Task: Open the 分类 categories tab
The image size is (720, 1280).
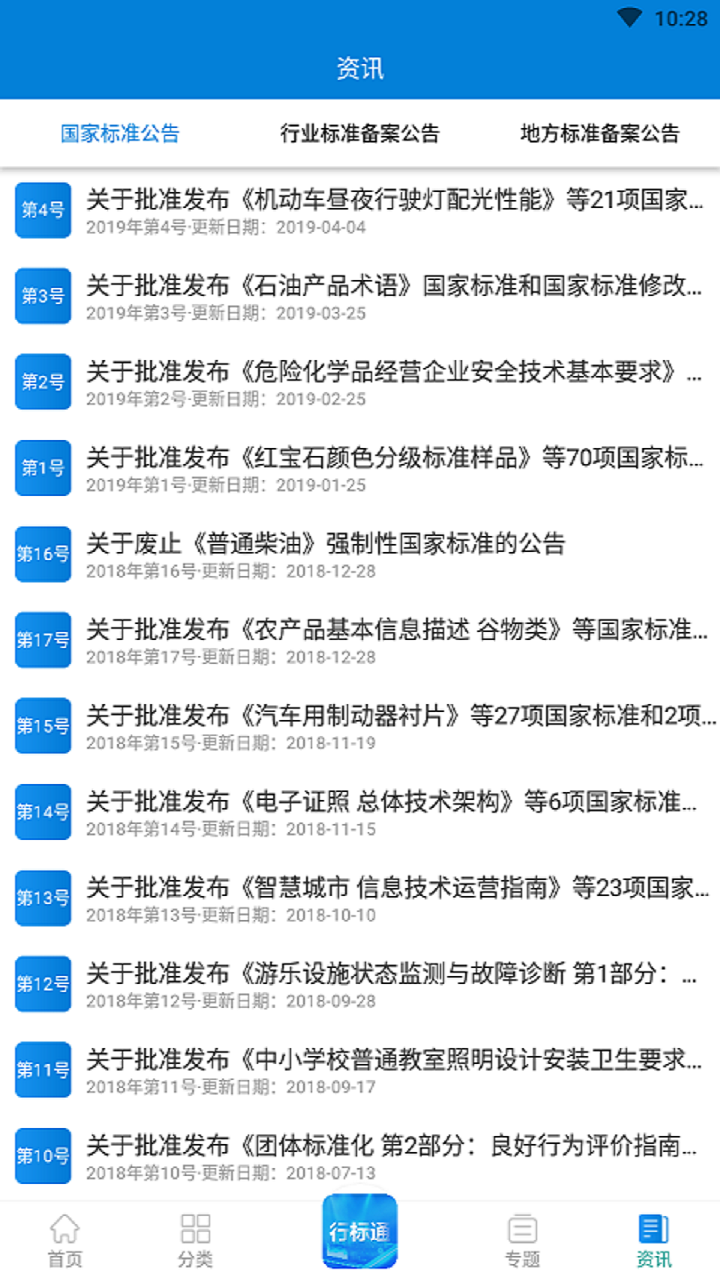Action: pyautogui.click(x=195, y=1241)
